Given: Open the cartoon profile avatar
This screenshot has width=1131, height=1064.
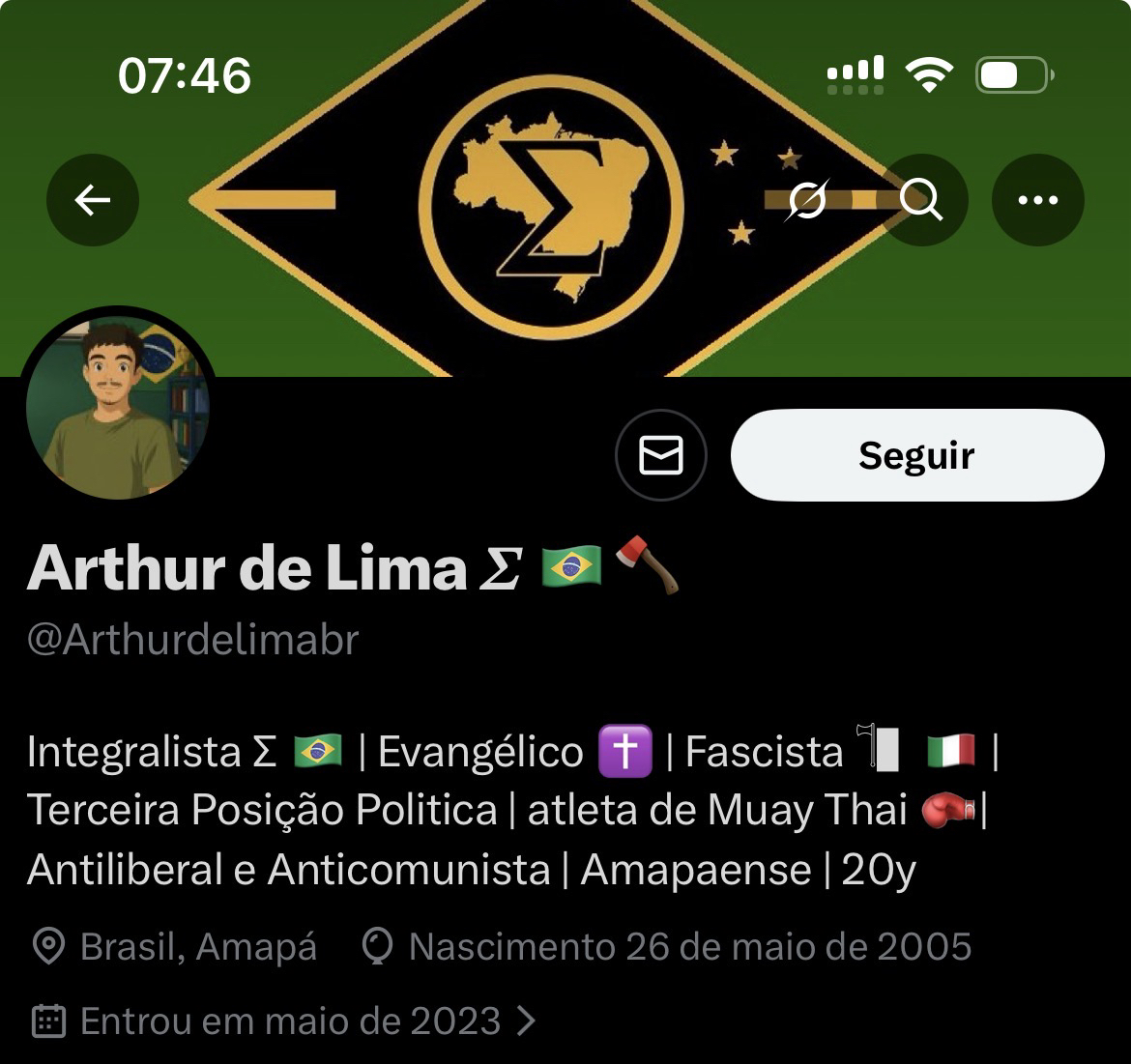Looking at the screenshot, I should click(x=118, y=408).
